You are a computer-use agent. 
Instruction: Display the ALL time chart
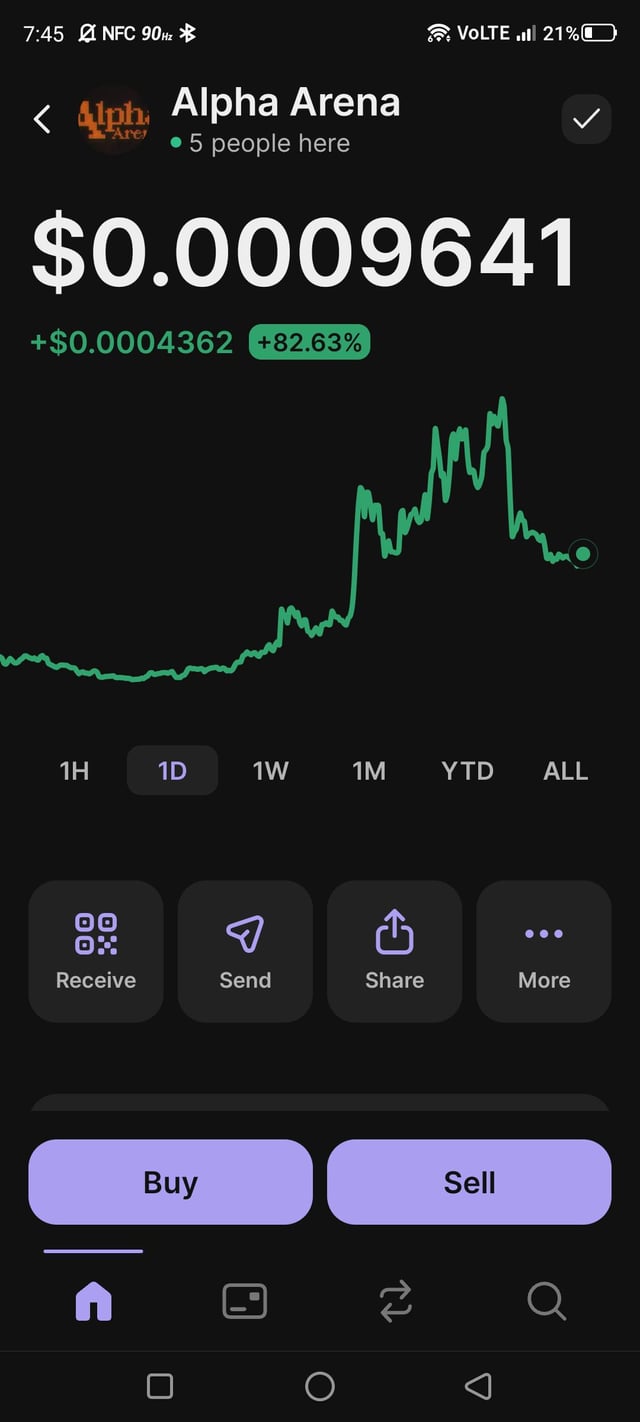tap(565, 771)
